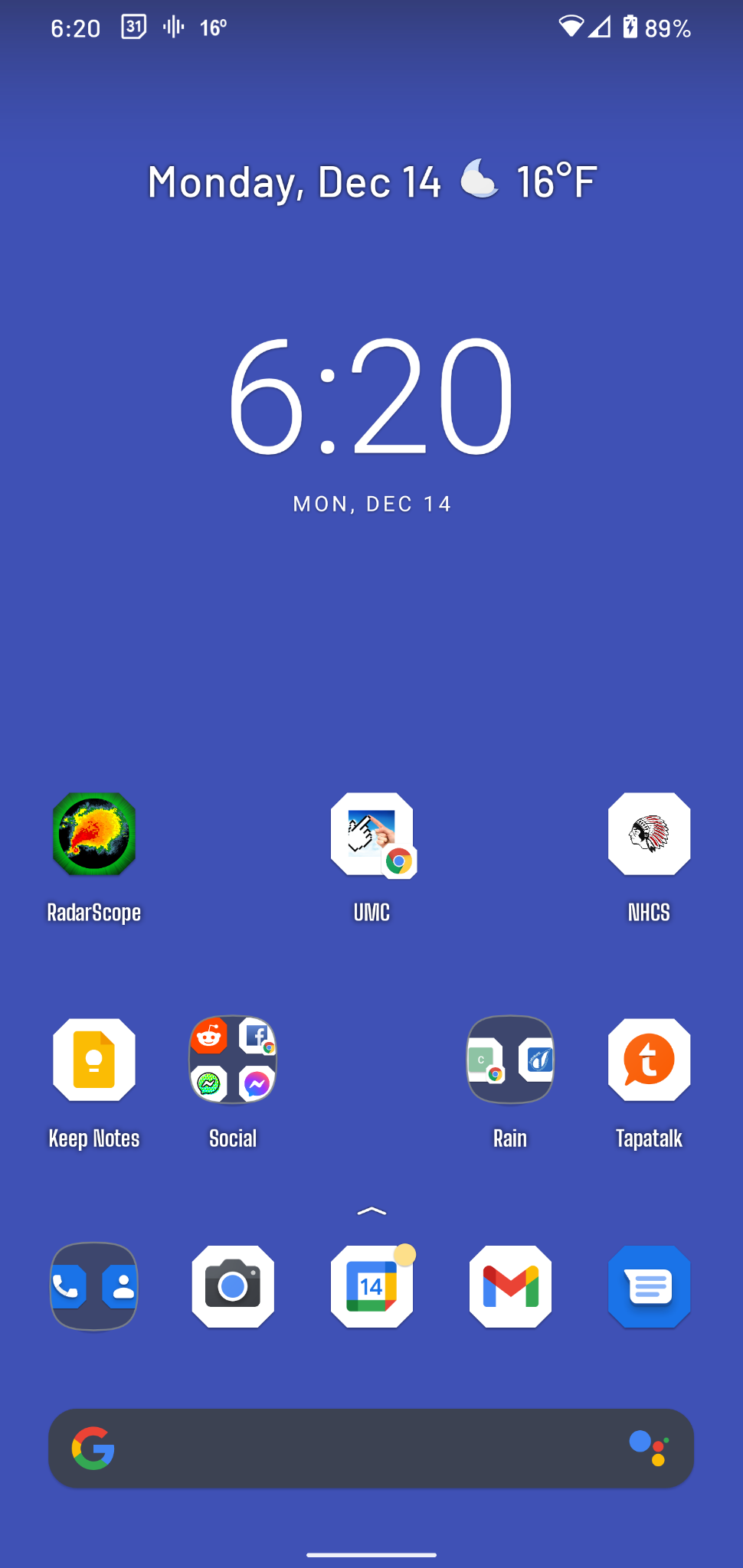Open the Social folder

click(x=233, y=1060)
